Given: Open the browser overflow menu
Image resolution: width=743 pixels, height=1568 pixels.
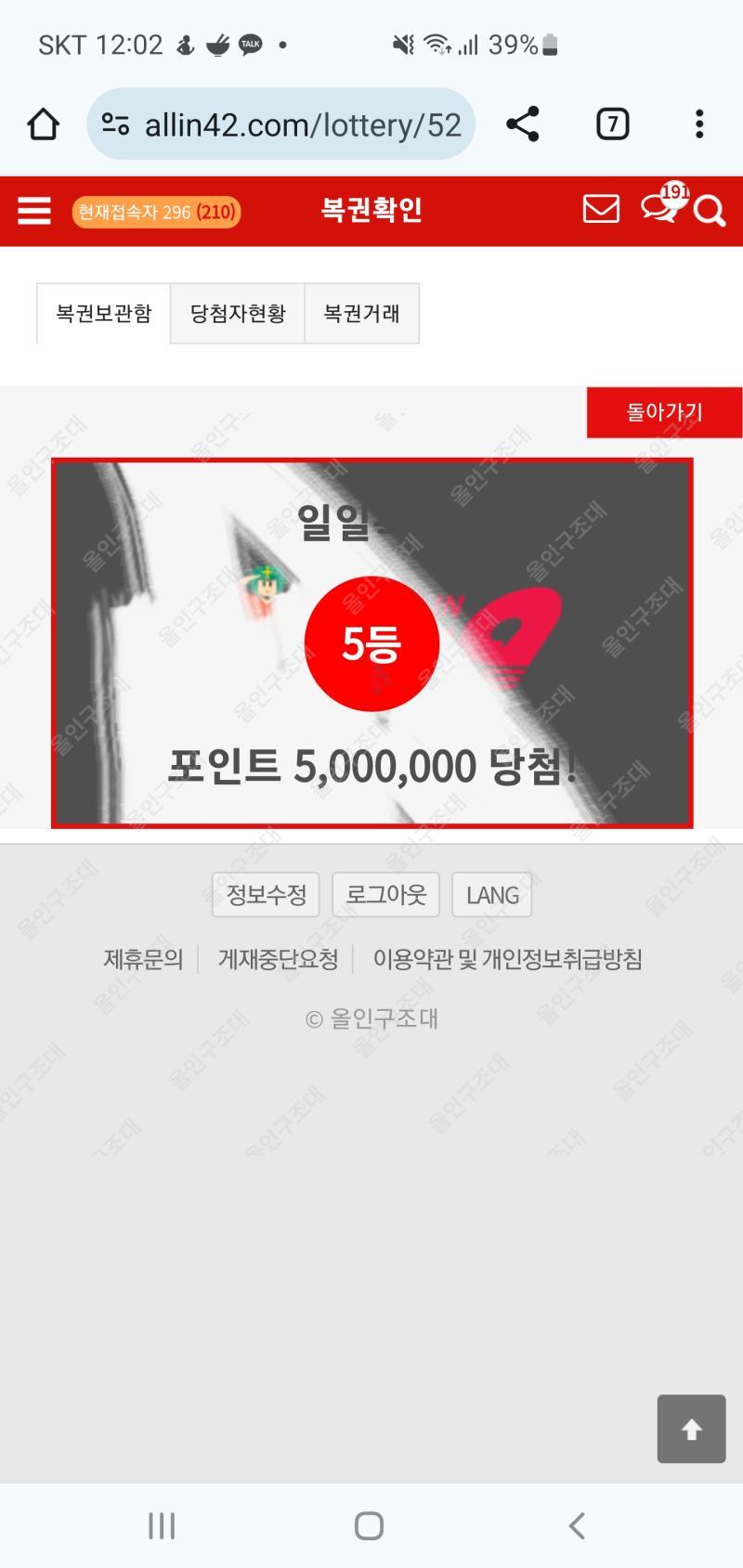Looking at the screenshot, I should pyautogui.click(x=699, y=123).
